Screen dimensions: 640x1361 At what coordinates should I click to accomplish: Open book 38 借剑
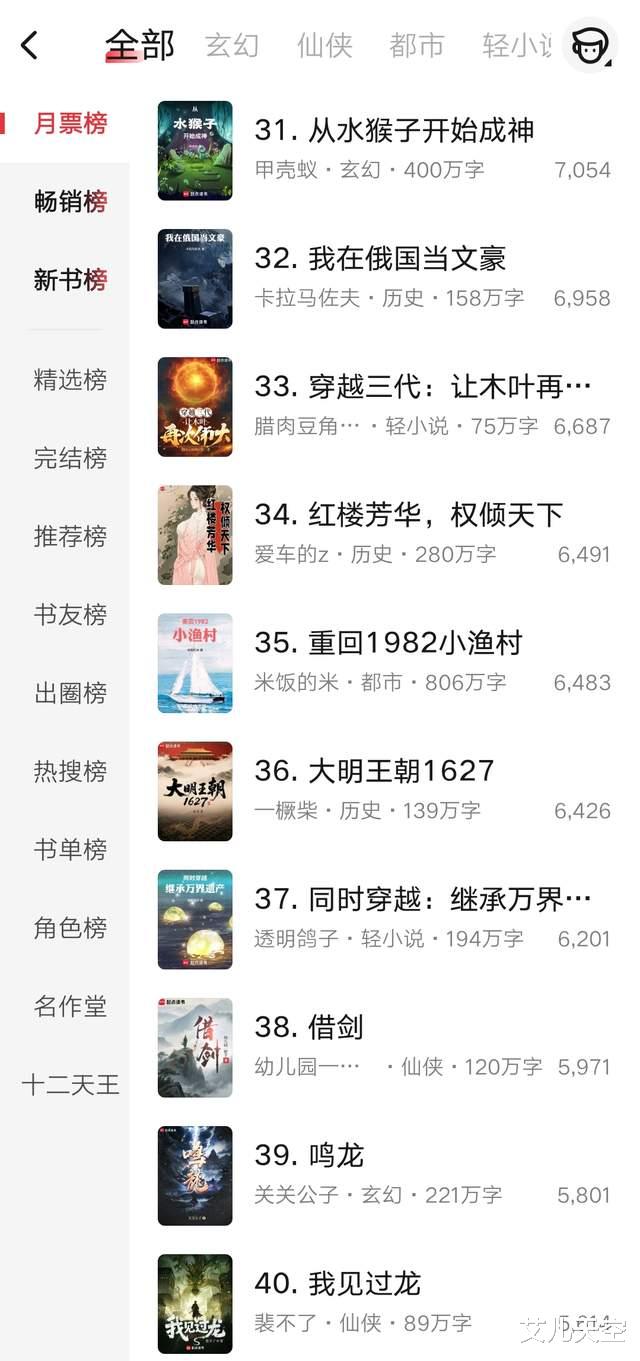point(308,1028)
